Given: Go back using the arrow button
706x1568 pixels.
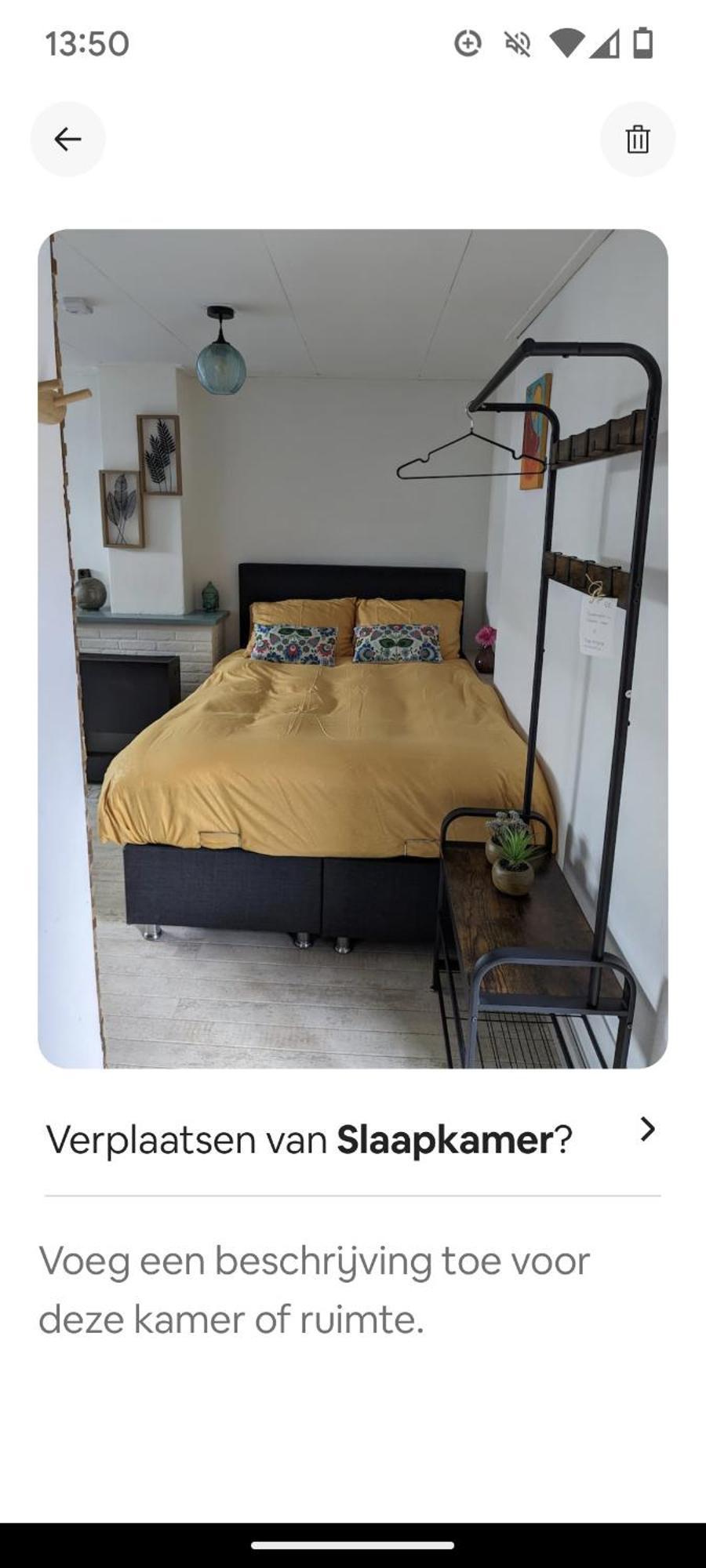Looking at the screenshot, I should 67,140.
